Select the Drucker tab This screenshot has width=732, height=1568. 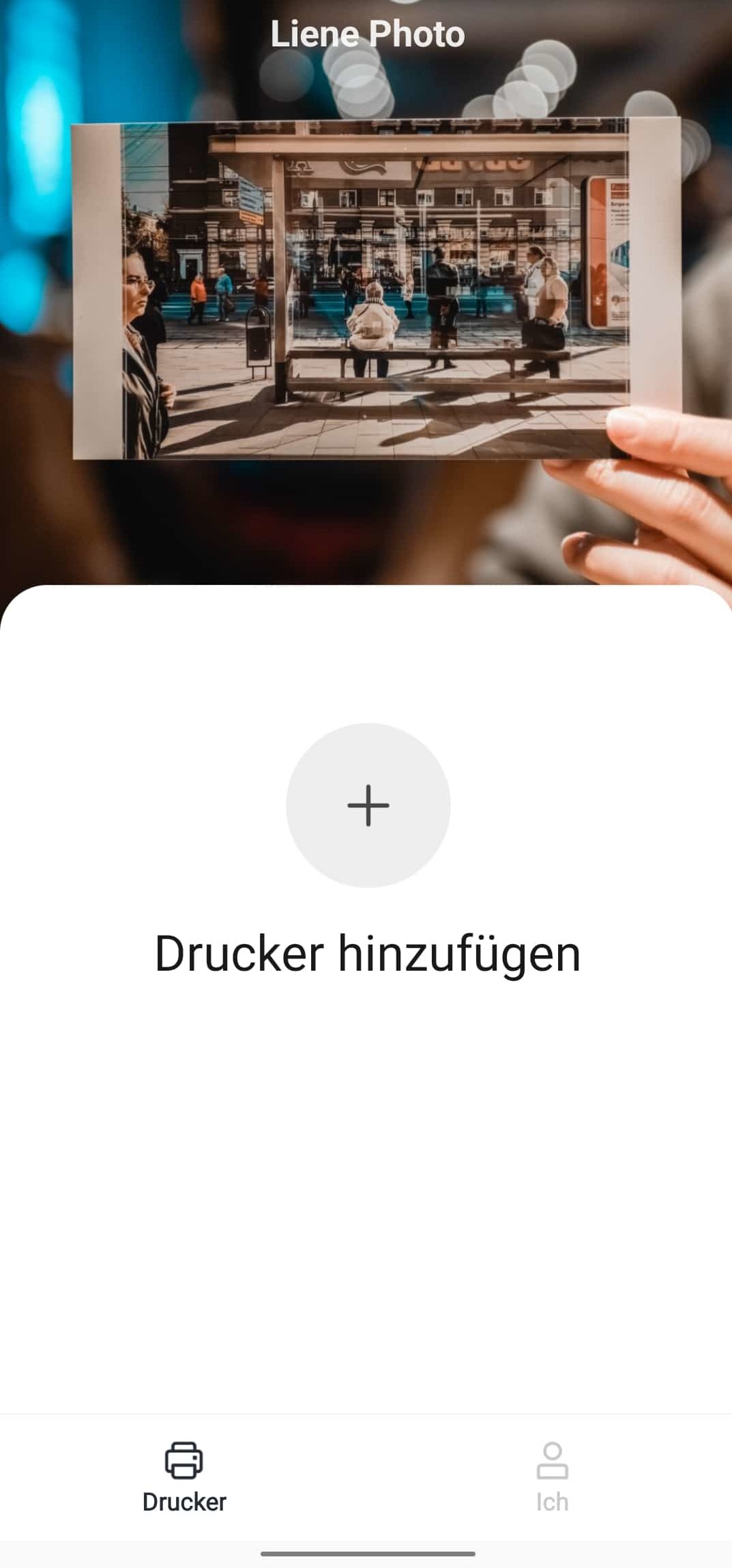(184, 1476)
